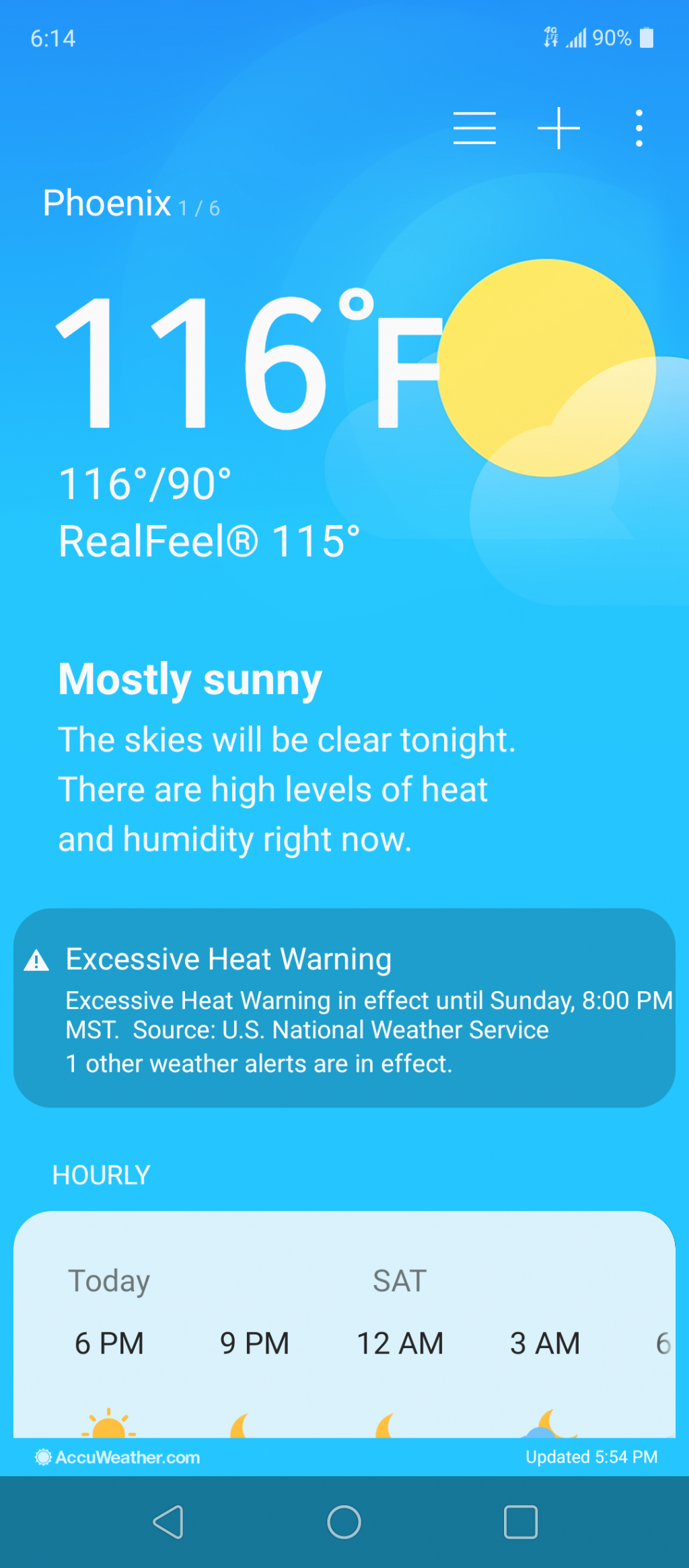Add a new location
Image resolution: width=689 pixels, height=1568 pixels.
[558, 128]
